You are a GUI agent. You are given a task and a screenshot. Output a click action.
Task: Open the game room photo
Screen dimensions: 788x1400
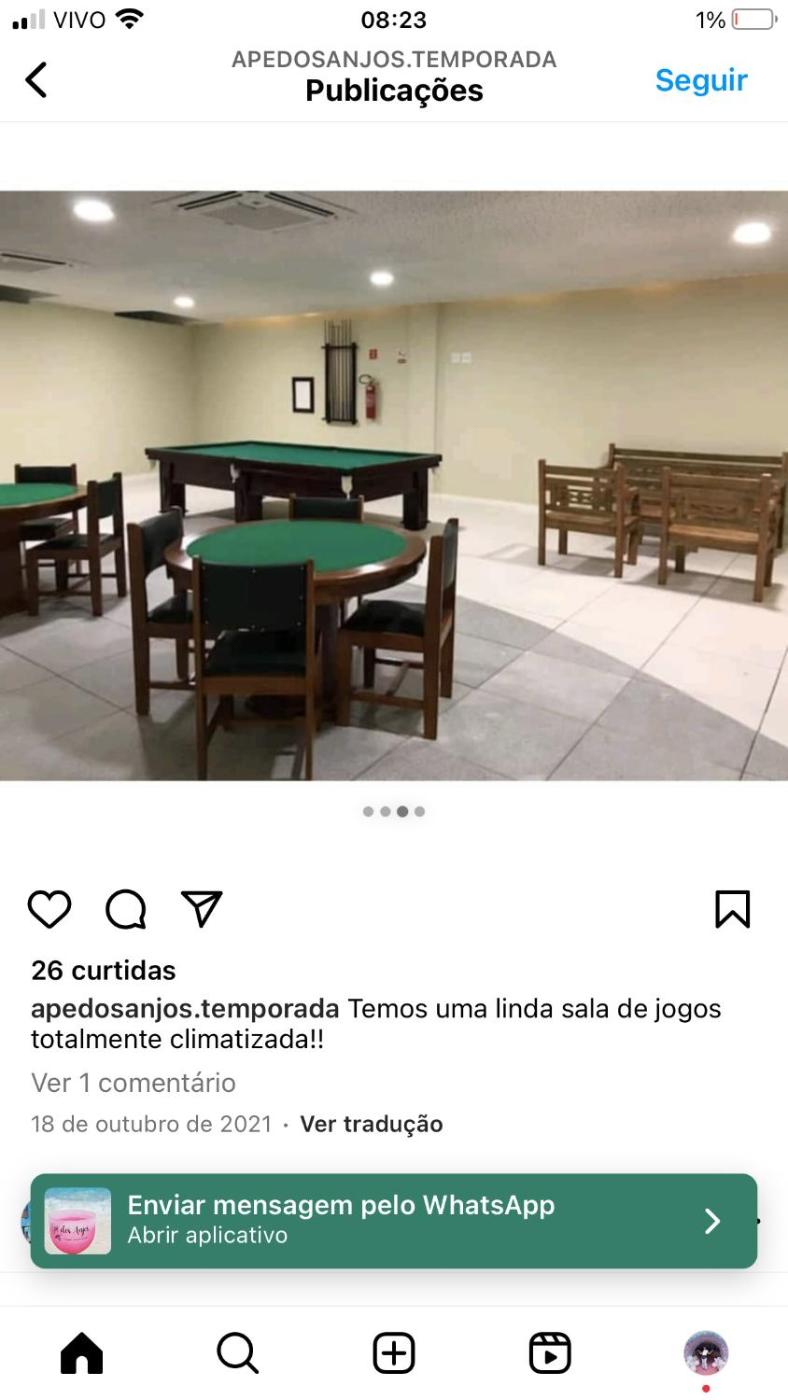tap(394, 485)
